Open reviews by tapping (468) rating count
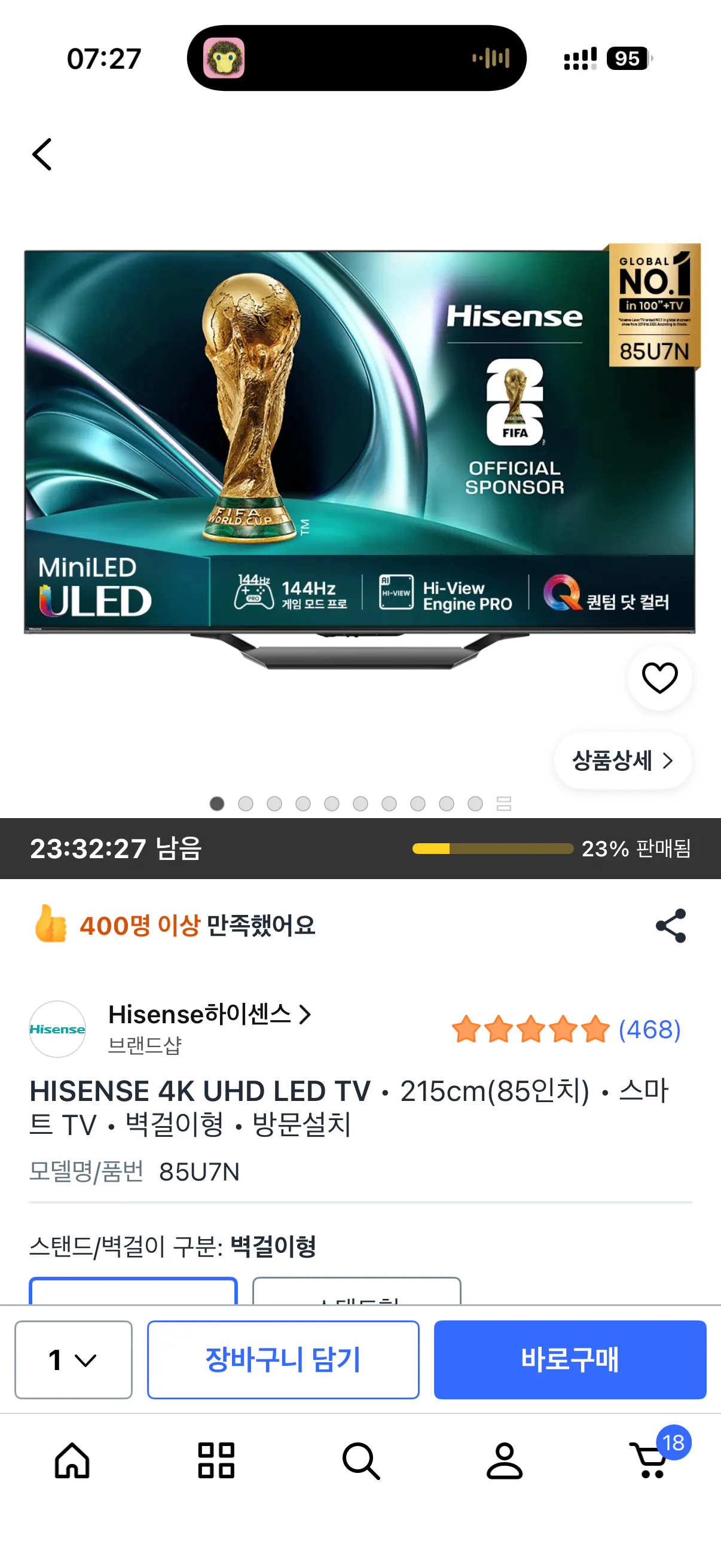721x1568 pixels. click(649, 1029)
